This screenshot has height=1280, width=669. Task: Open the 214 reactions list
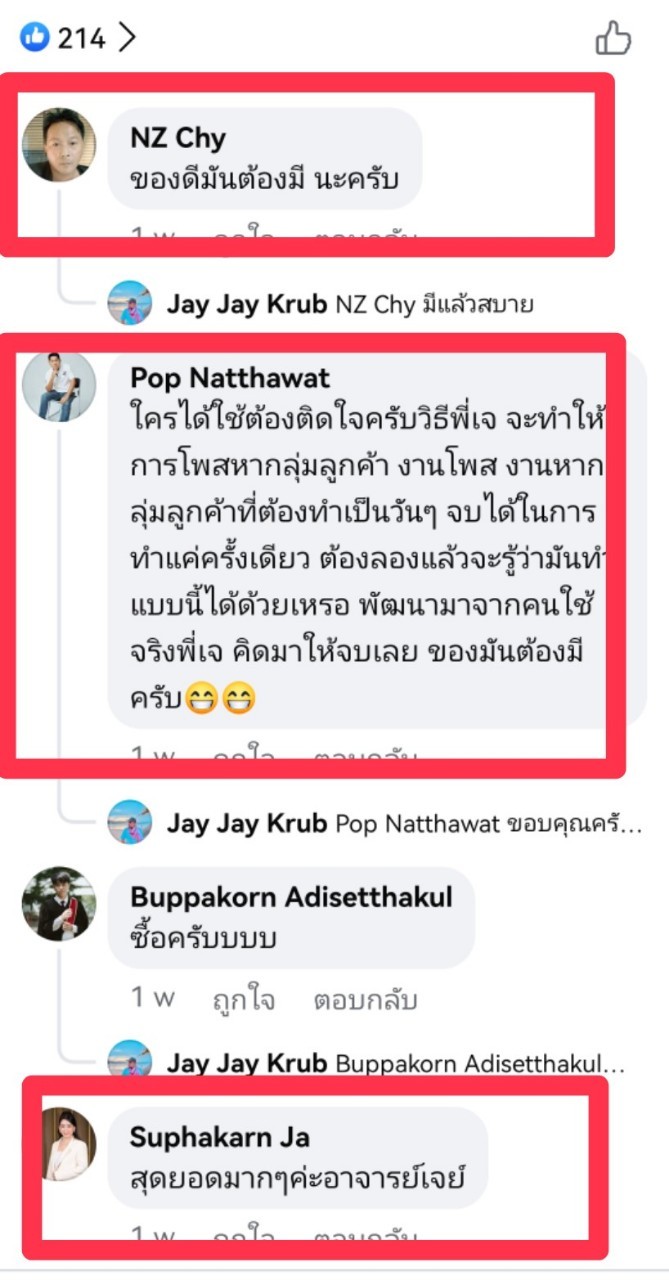77,39
